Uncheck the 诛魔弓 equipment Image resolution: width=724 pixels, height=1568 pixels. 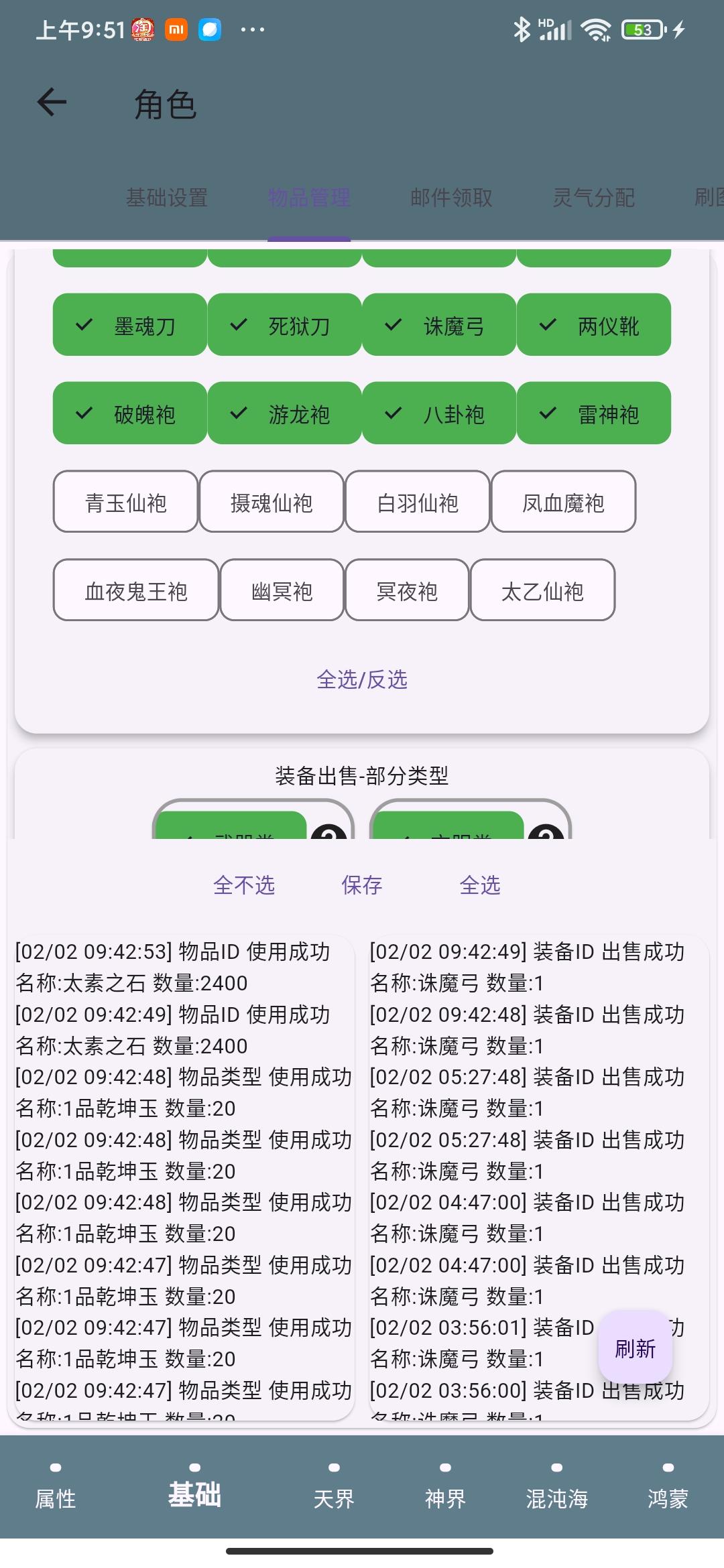coord(439,325)
